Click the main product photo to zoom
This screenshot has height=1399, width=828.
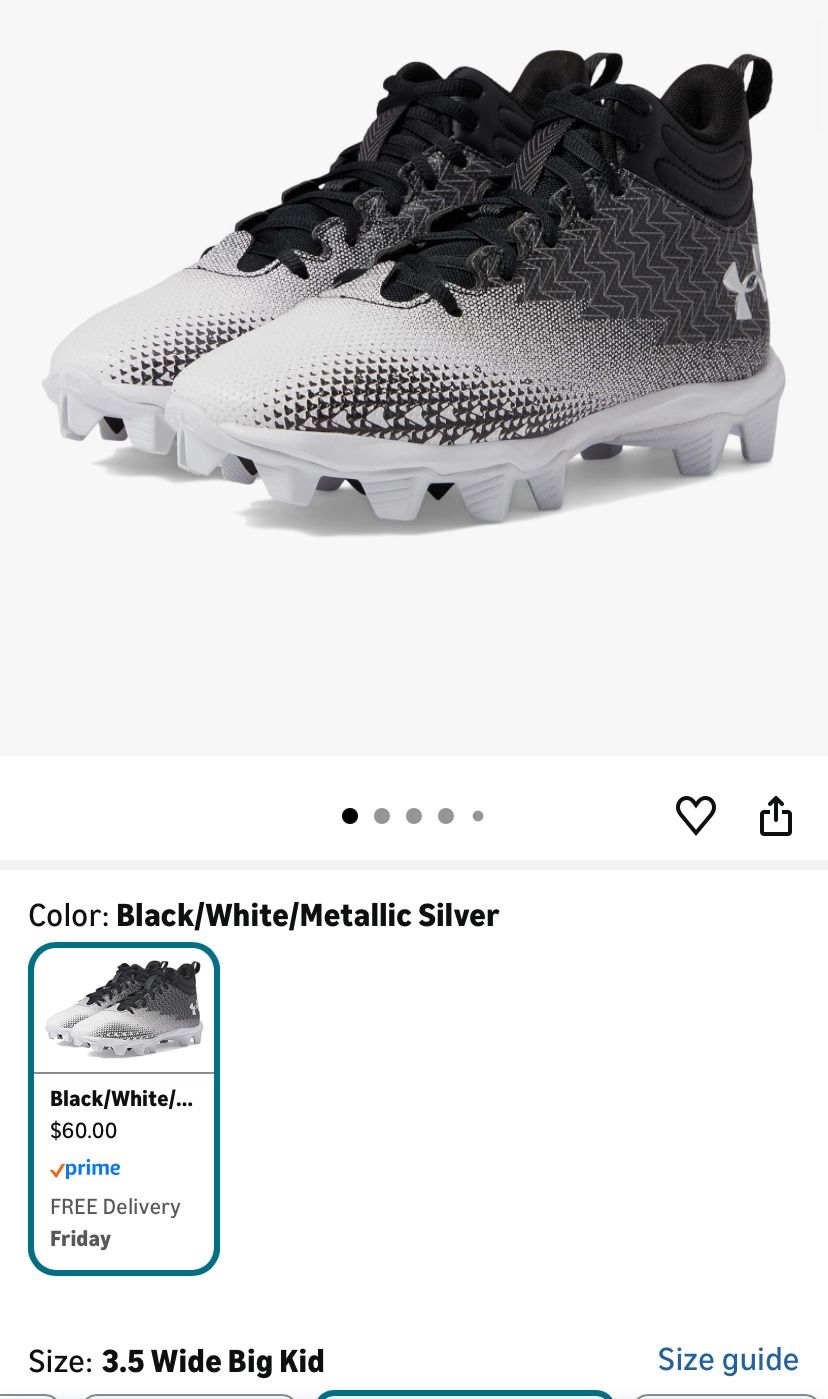coord(414,300)
